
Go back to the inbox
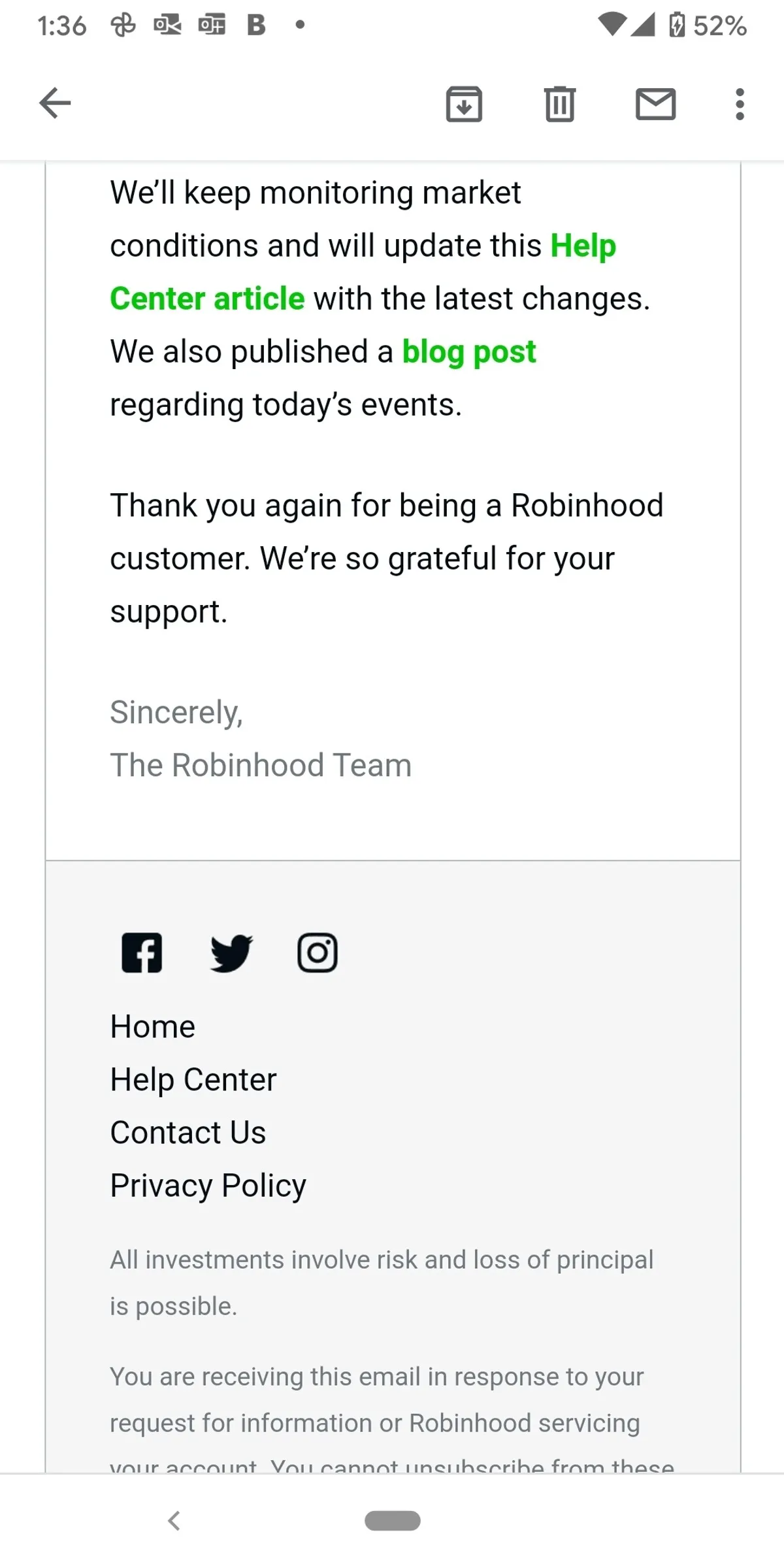point(55,103)
